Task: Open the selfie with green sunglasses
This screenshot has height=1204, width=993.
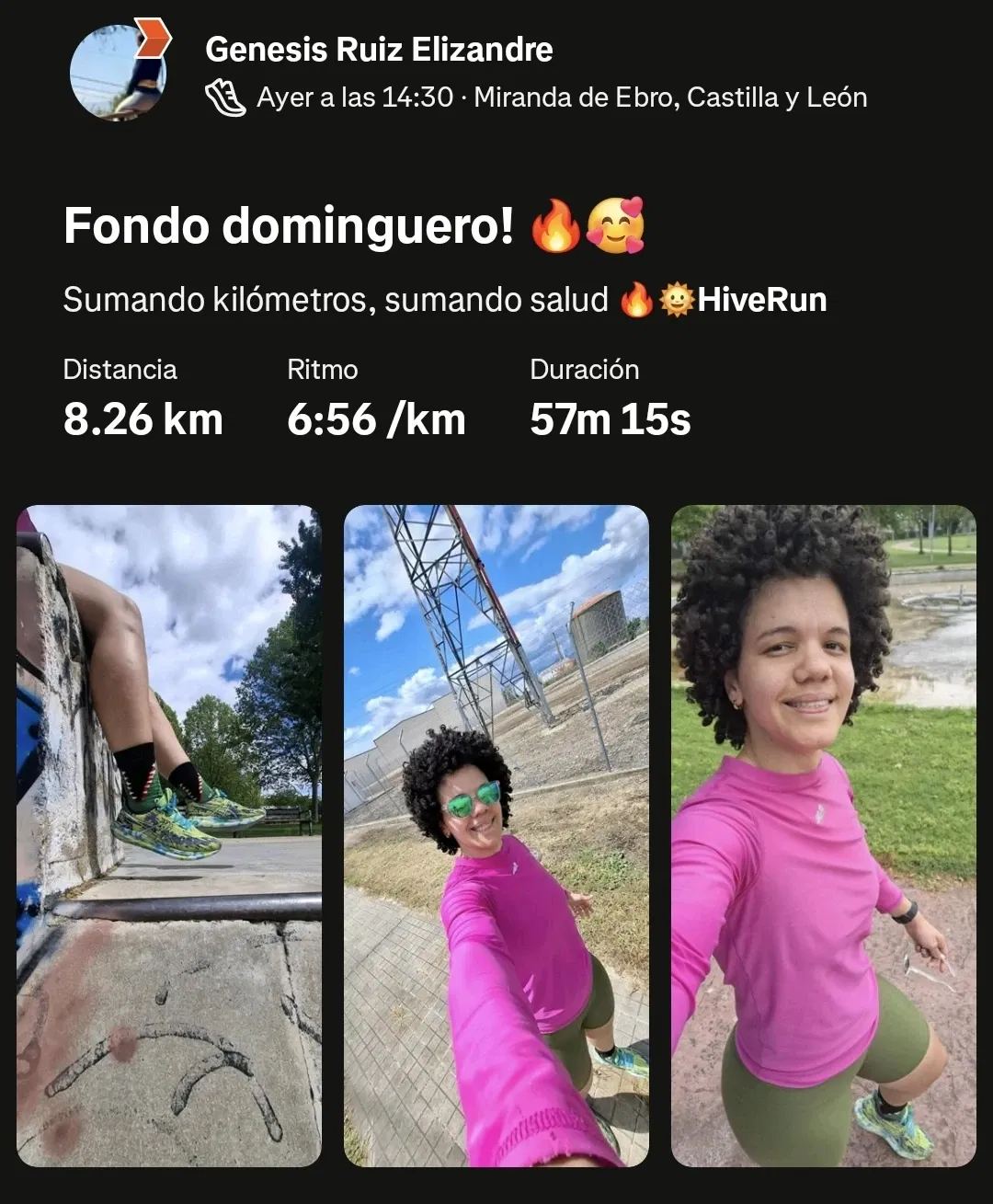Action: (496, 835)
